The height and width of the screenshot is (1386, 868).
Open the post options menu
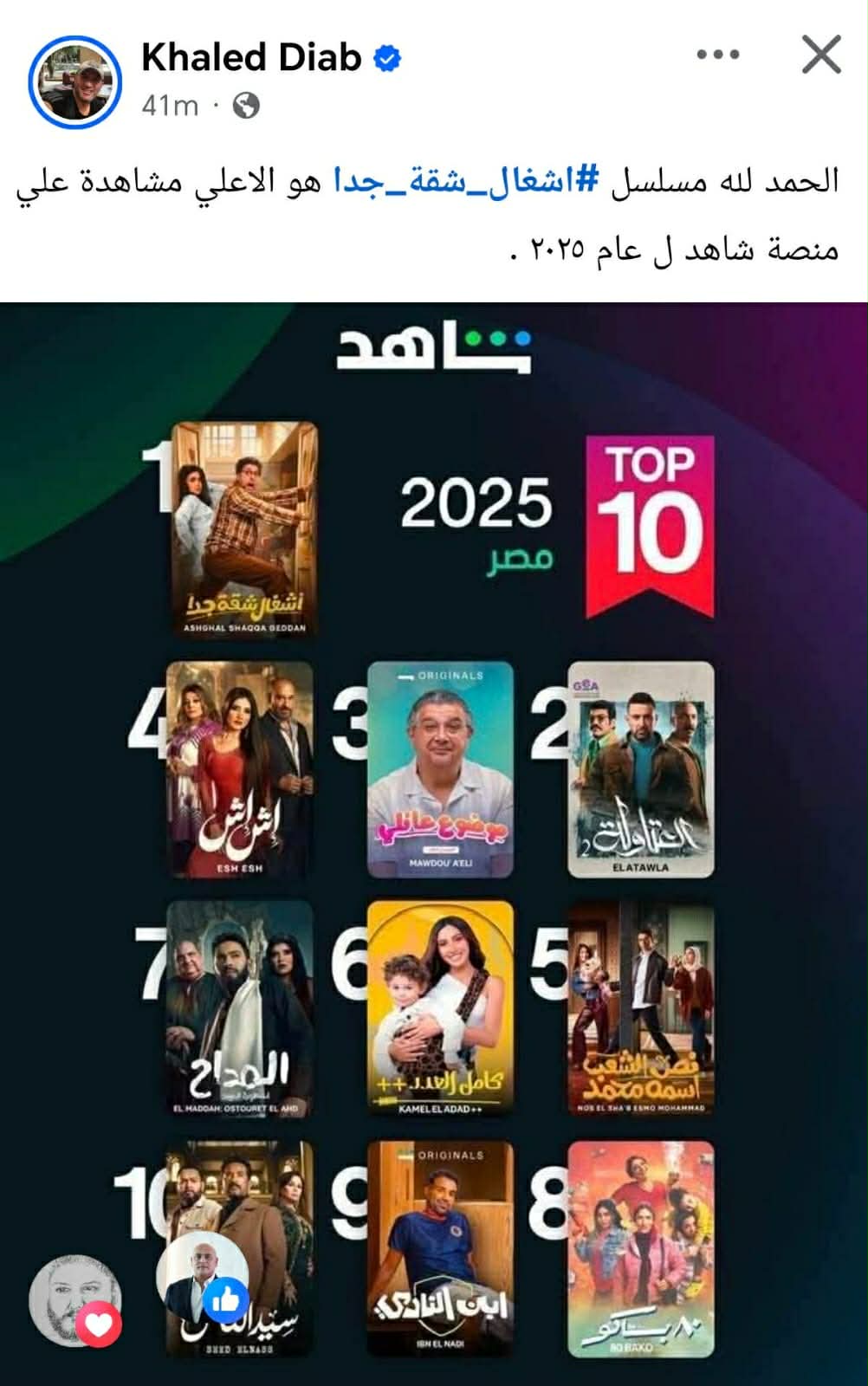click(717, 55)
